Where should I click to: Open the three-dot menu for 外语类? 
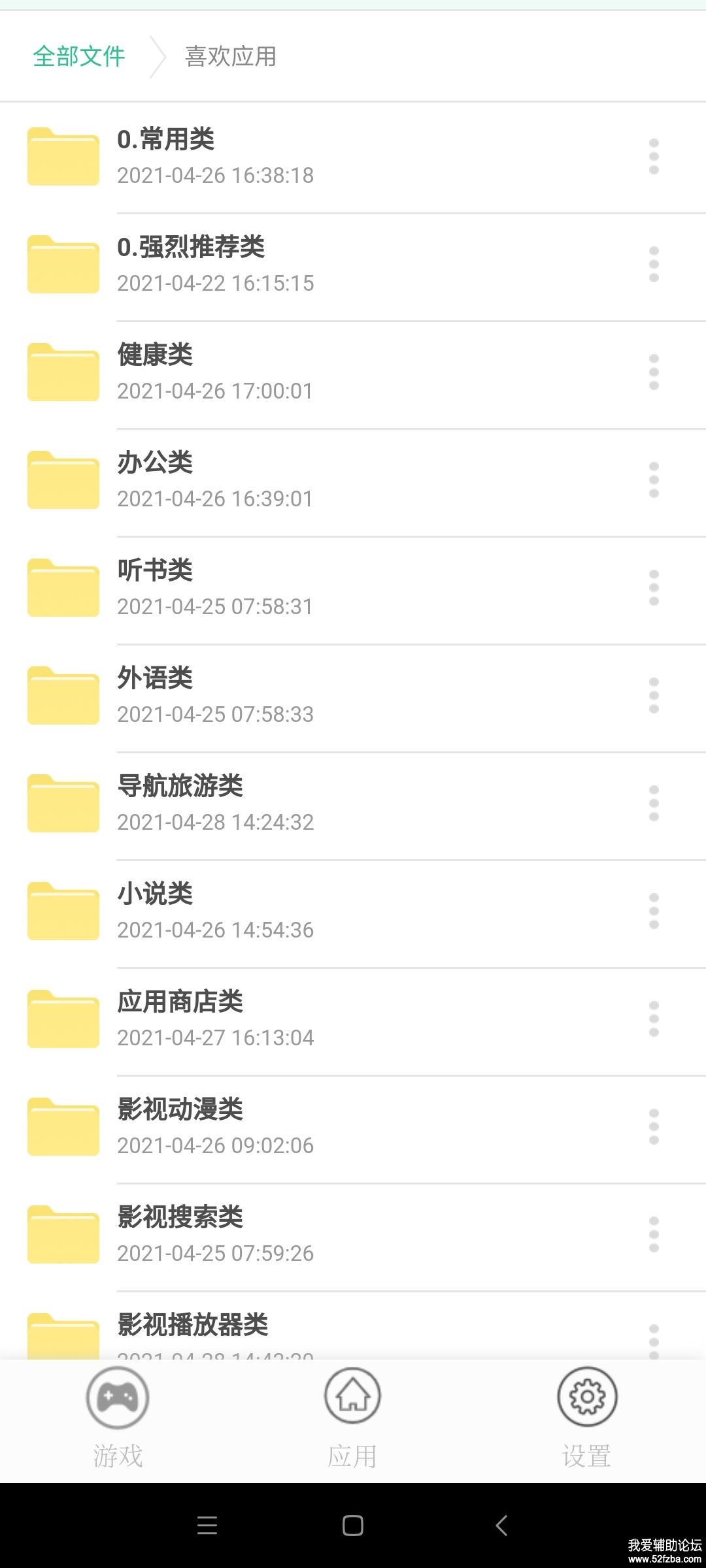coord(654,696)
